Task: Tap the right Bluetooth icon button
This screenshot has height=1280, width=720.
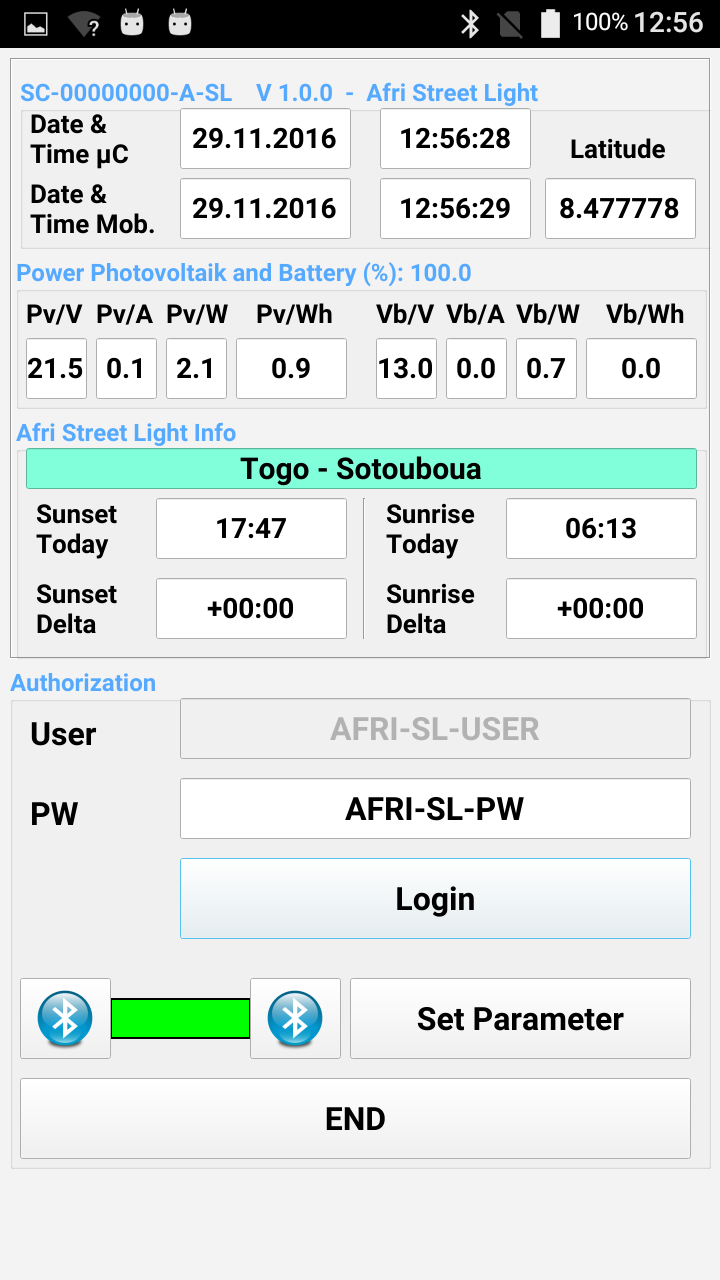Action: point(295,1018)
